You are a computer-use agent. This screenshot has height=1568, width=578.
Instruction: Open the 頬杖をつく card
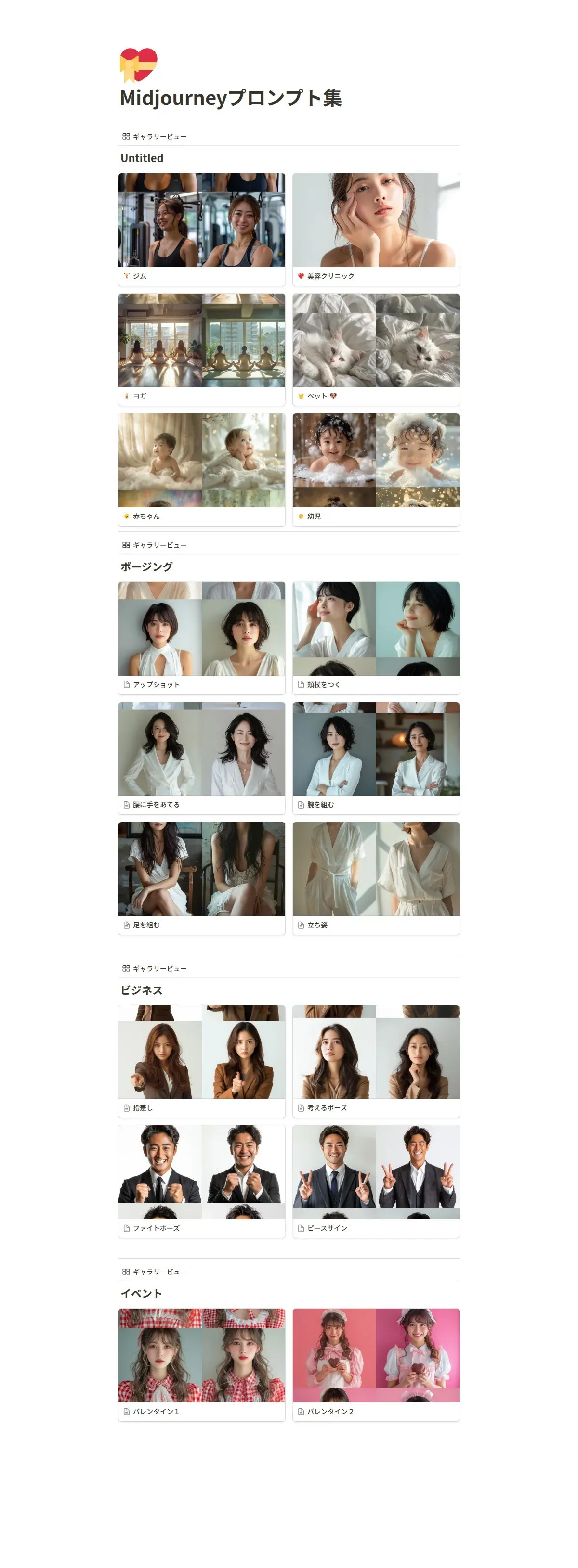376,638
